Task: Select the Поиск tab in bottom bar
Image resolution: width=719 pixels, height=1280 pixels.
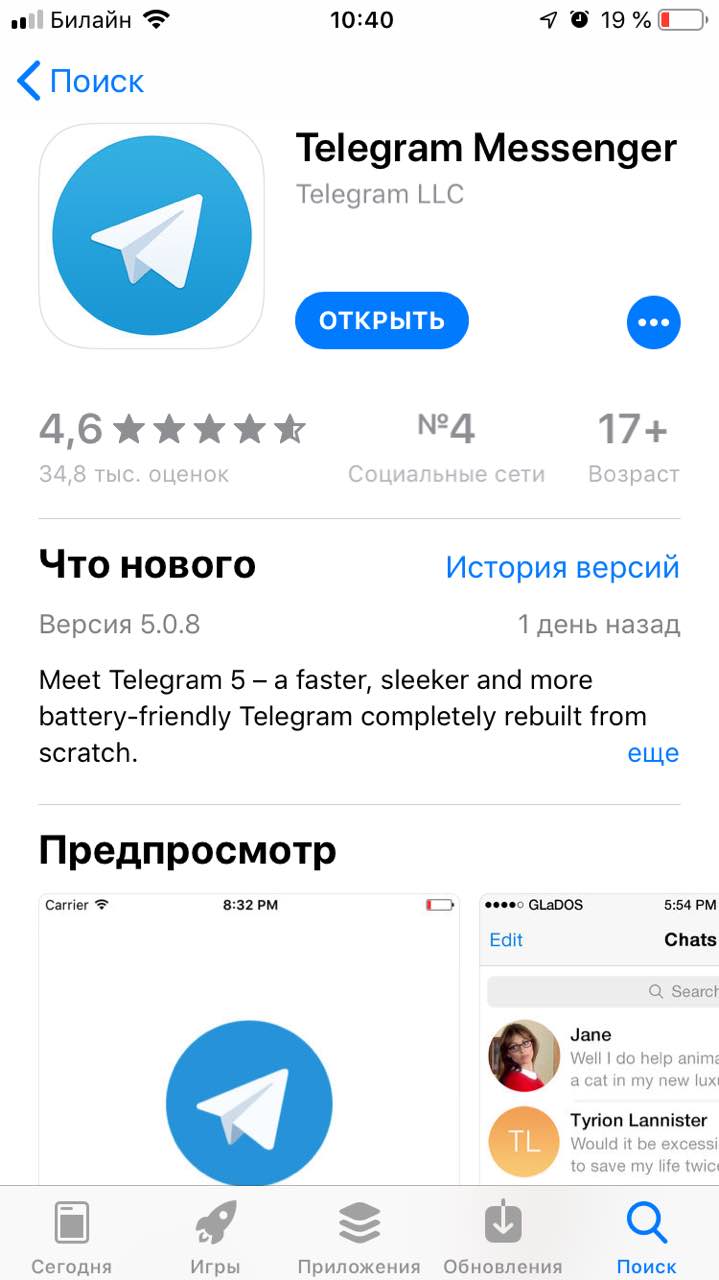Action: (x=646, y=1237)
